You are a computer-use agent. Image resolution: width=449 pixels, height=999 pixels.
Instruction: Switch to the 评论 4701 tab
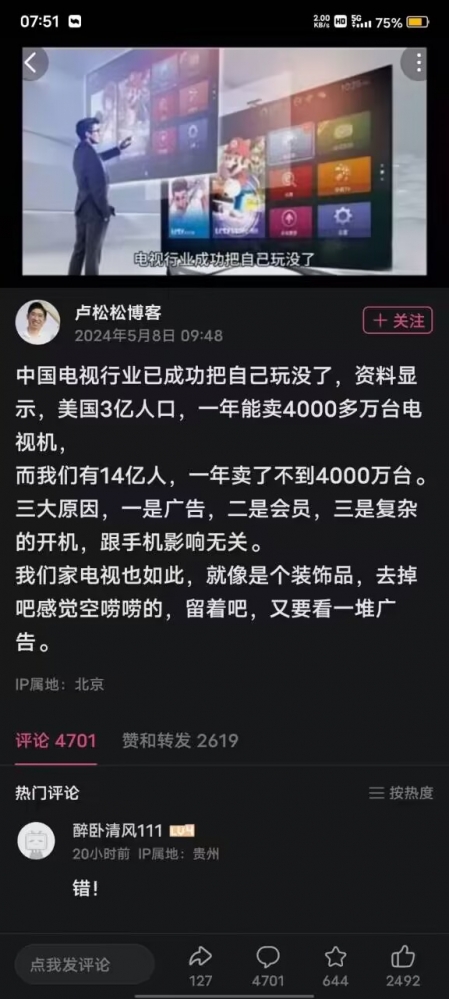[56, 741]
